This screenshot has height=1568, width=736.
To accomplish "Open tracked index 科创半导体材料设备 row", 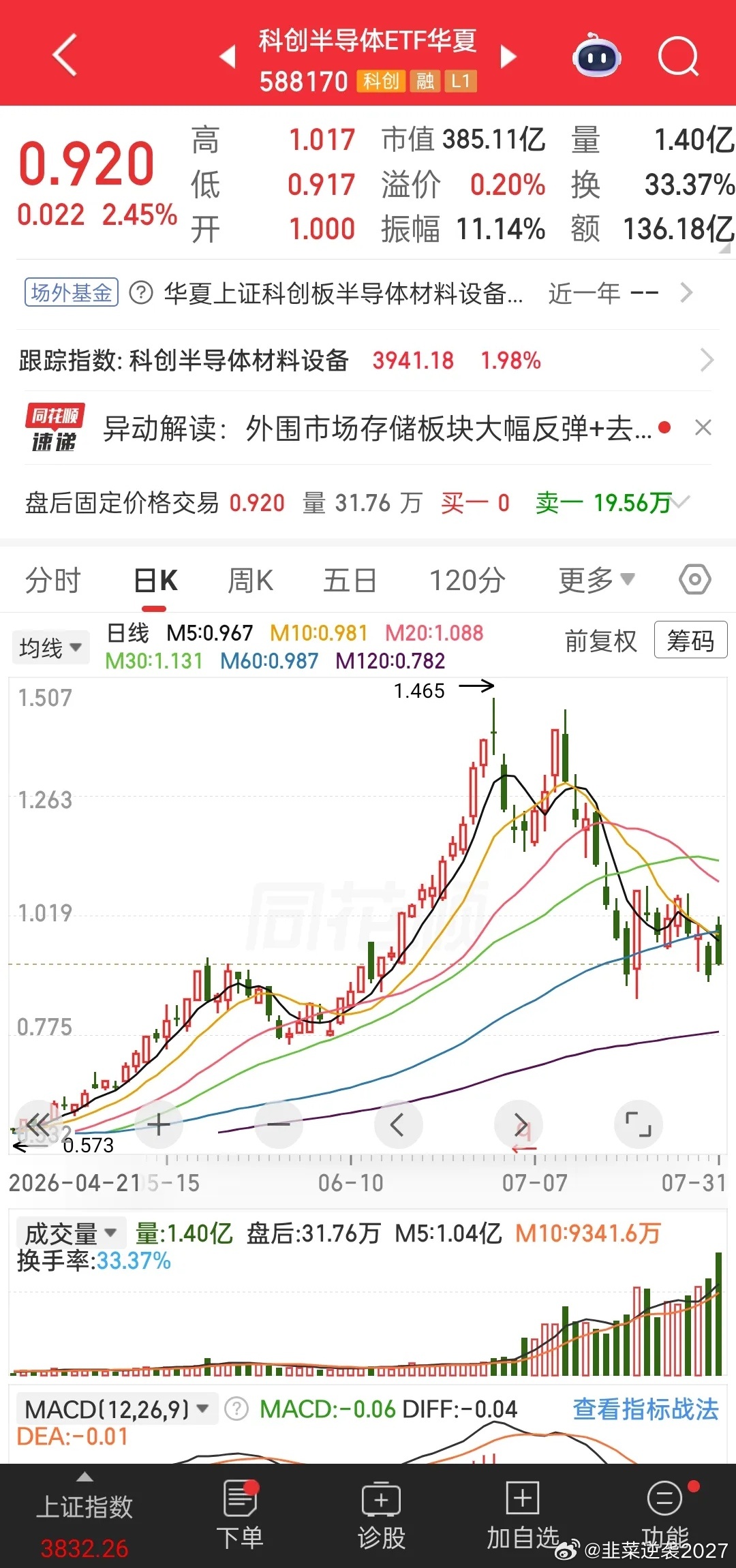I will coord(368,360).
